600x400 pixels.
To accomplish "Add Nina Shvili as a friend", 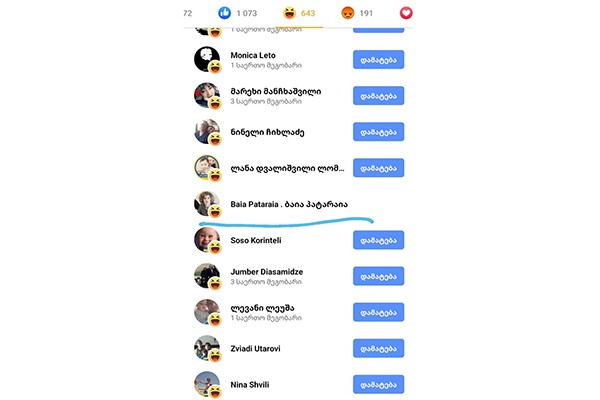I will point(378,384).
